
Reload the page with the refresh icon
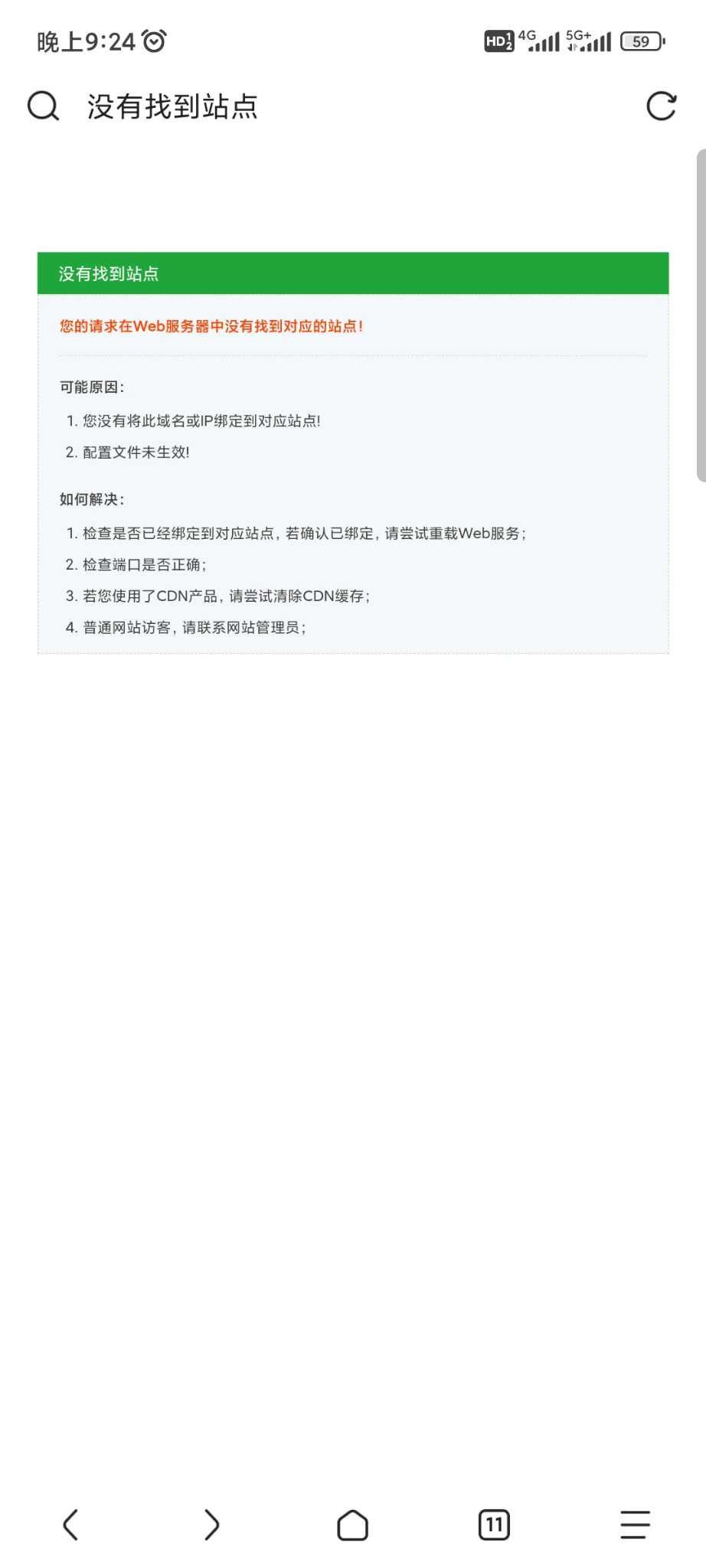(x=661, y=106)
